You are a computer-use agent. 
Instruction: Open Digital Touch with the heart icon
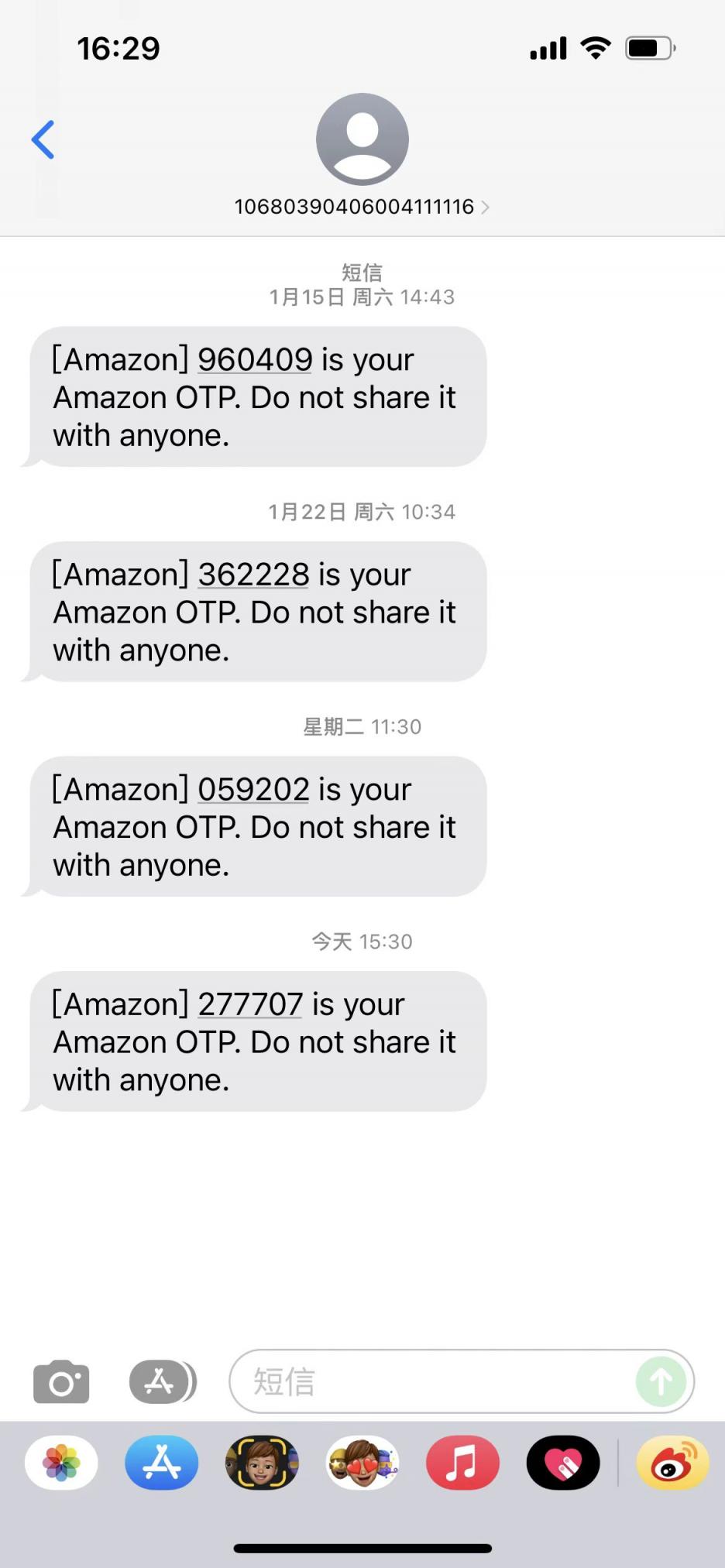point(563,1463)
